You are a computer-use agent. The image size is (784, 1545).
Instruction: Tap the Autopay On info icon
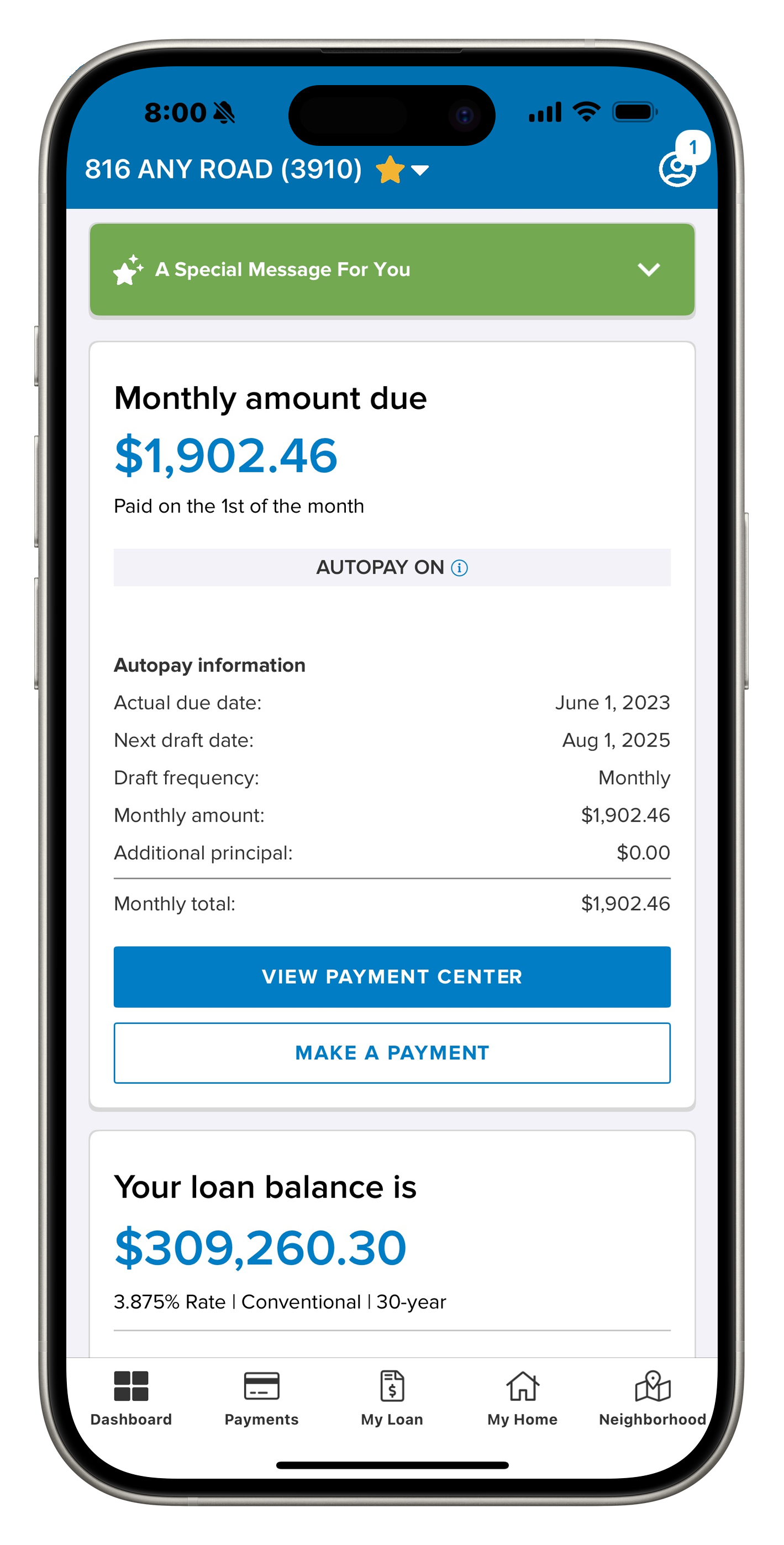pos(460,567)
